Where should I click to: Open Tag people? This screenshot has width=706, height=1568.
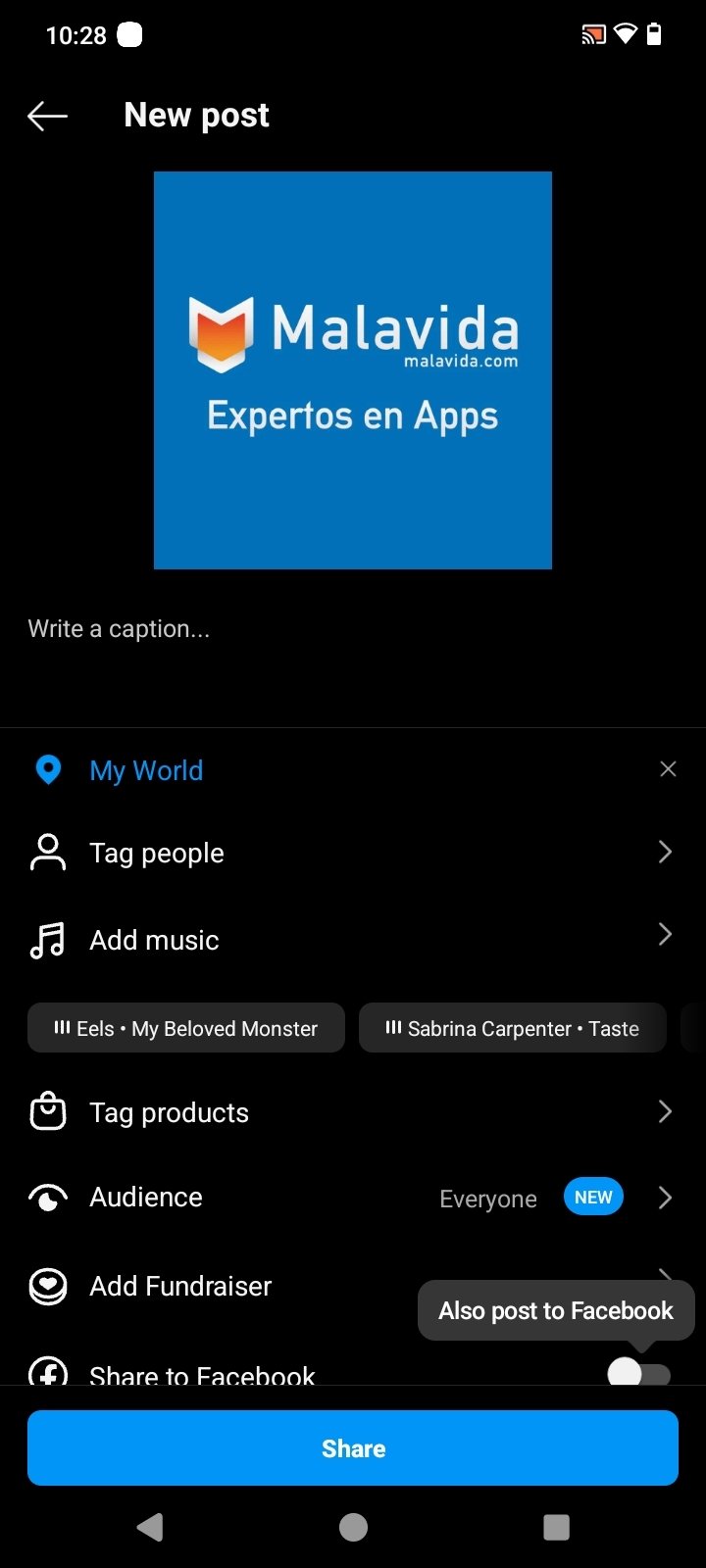pos(353,854)
